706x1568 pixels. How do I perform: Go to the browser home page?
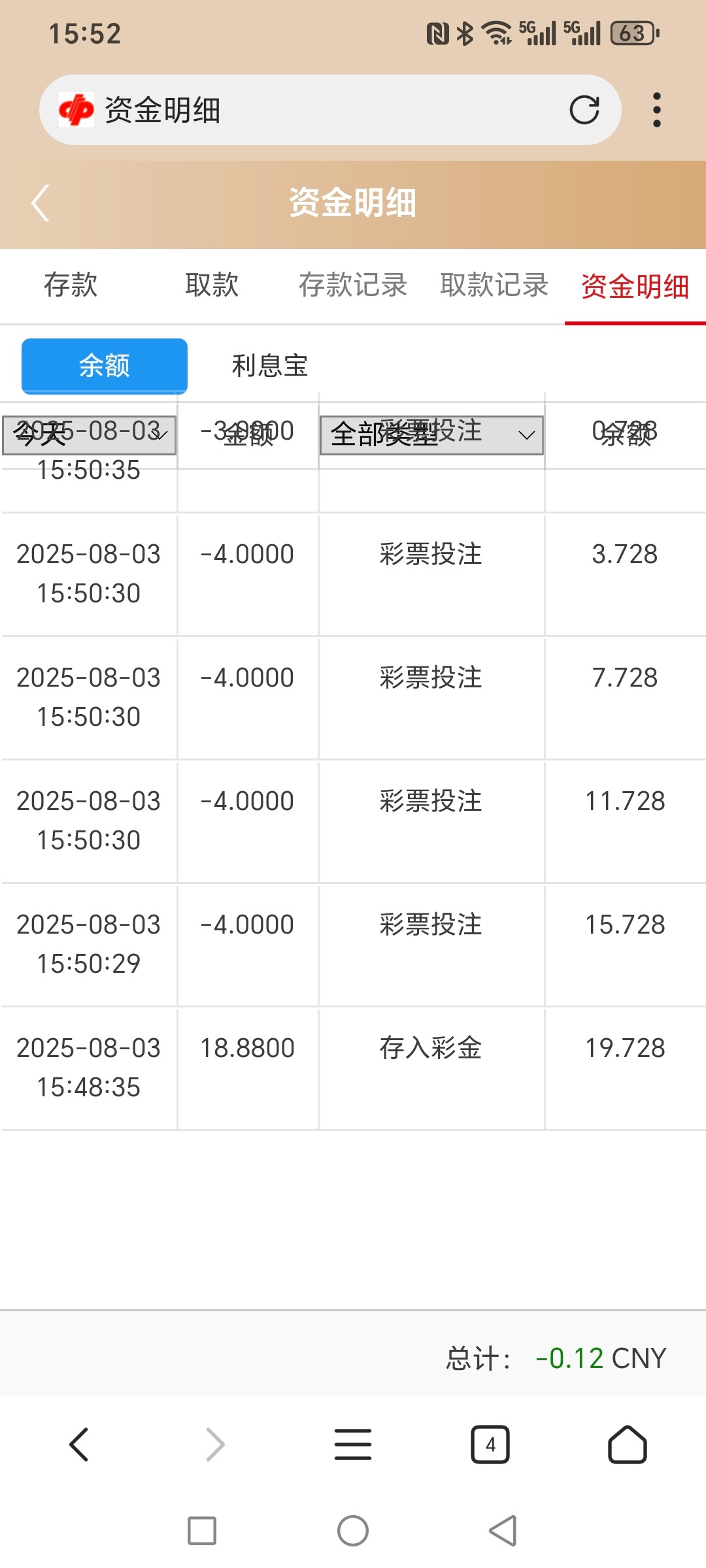627,1444
